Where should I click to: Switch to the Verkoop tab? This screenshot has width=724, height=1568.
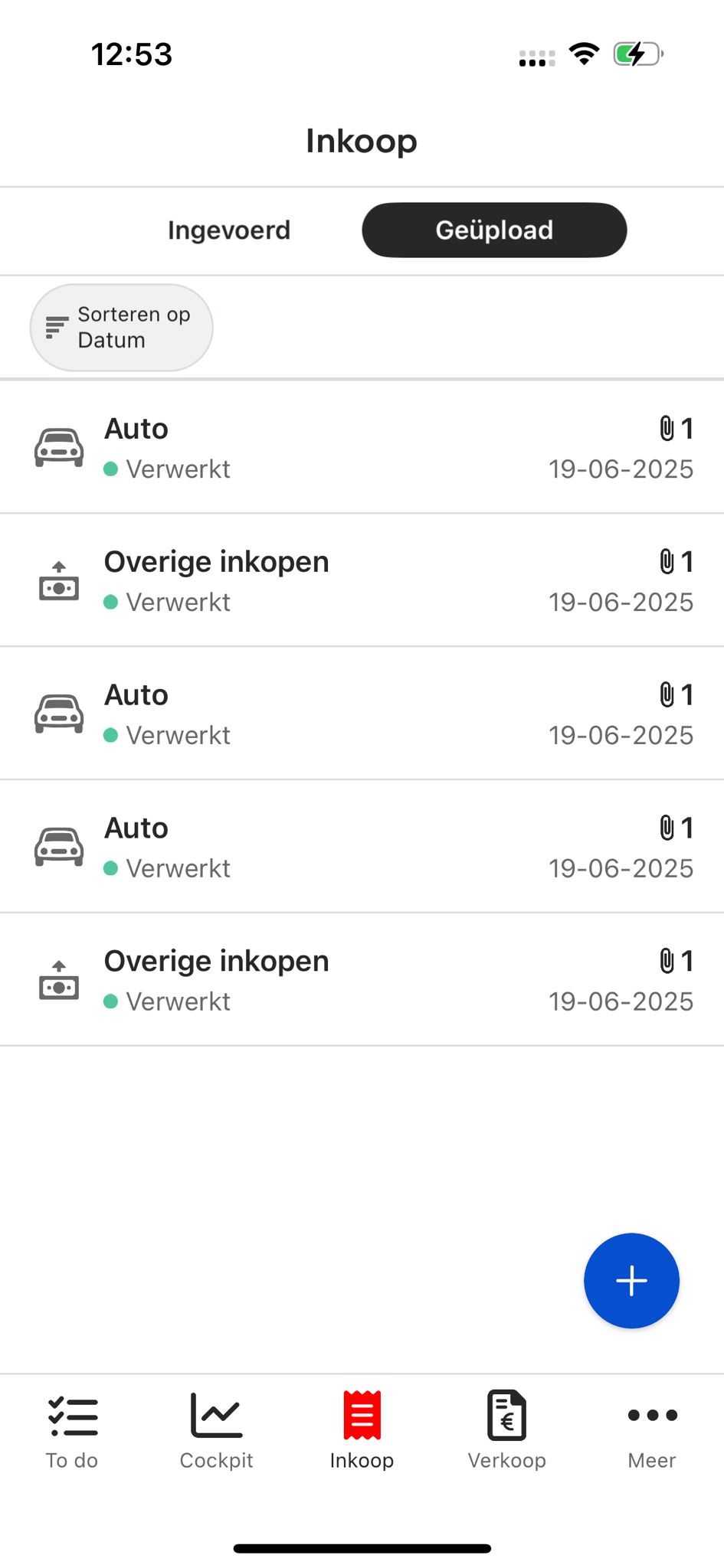[506, 1430]
